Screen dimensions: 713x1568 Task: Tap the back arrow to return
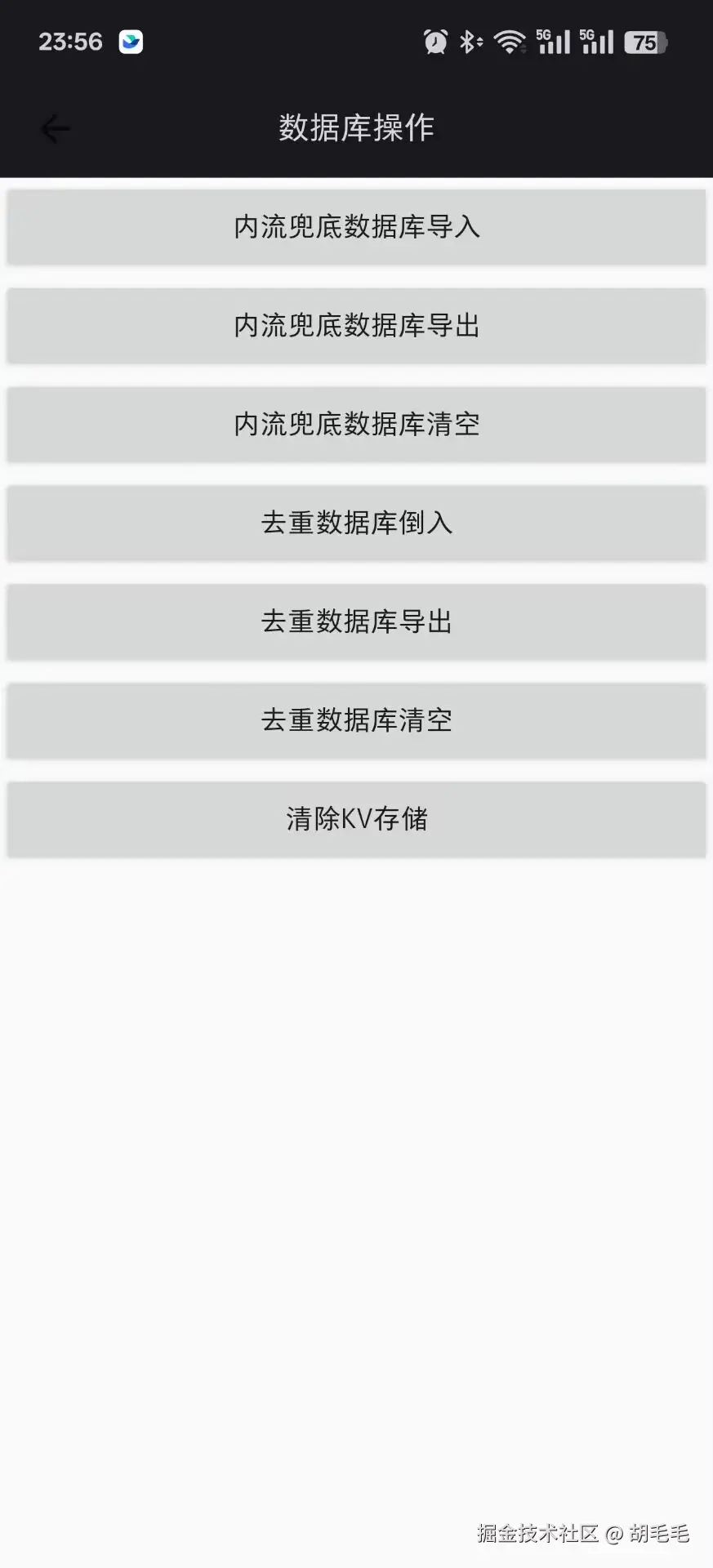click(x=54, y=128)
